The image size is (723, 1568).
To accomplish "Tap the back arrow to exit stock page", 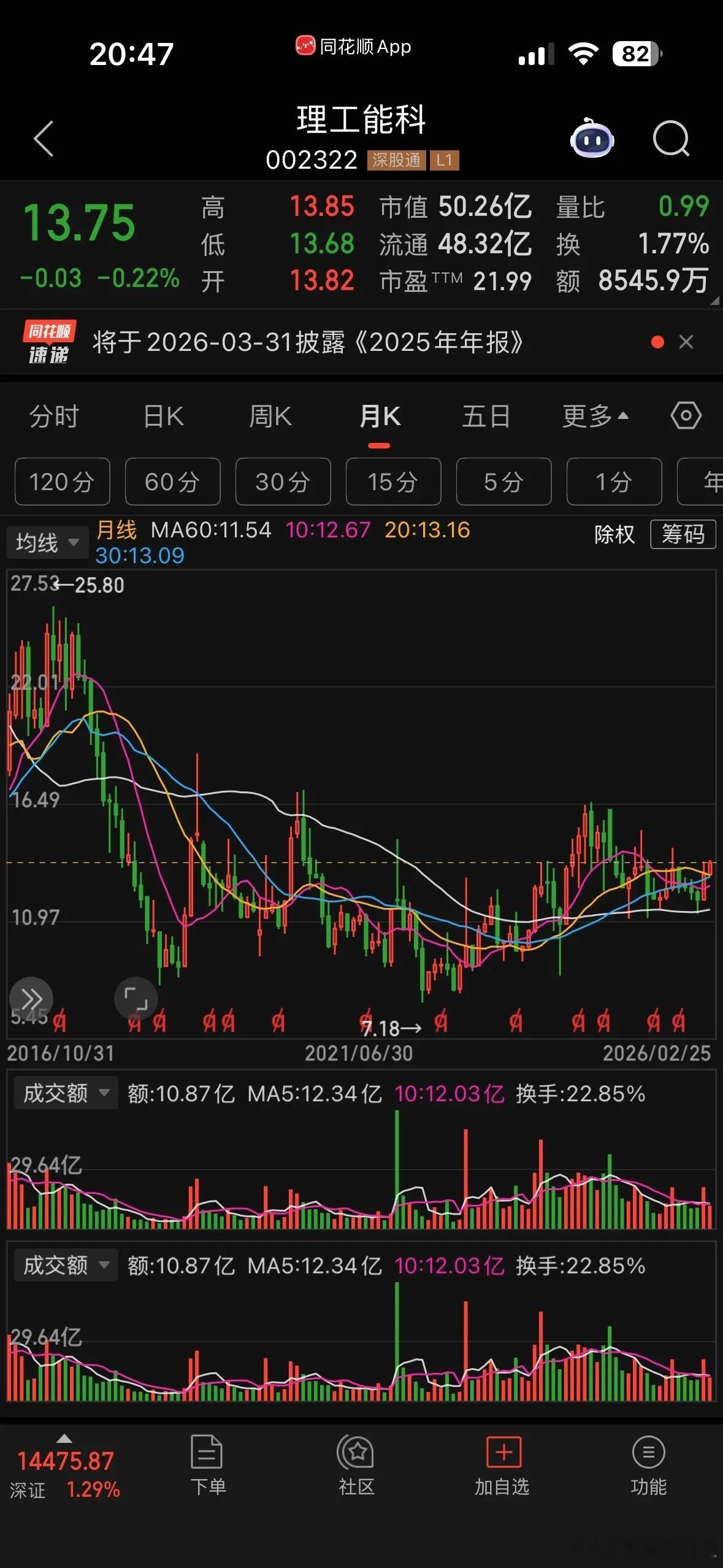I will 43,139.
